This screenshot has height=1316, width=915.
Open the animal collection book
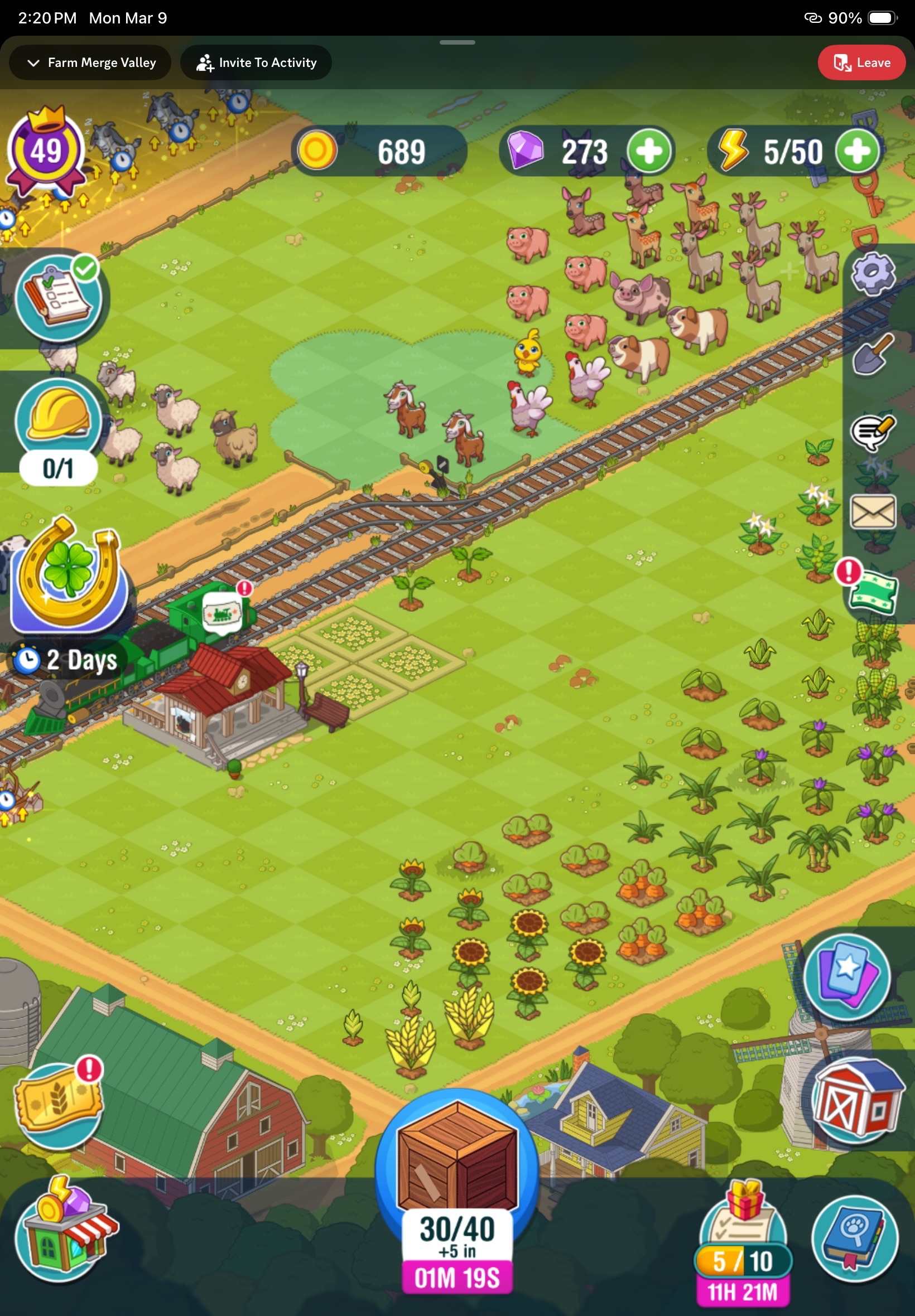(854, 1237)
